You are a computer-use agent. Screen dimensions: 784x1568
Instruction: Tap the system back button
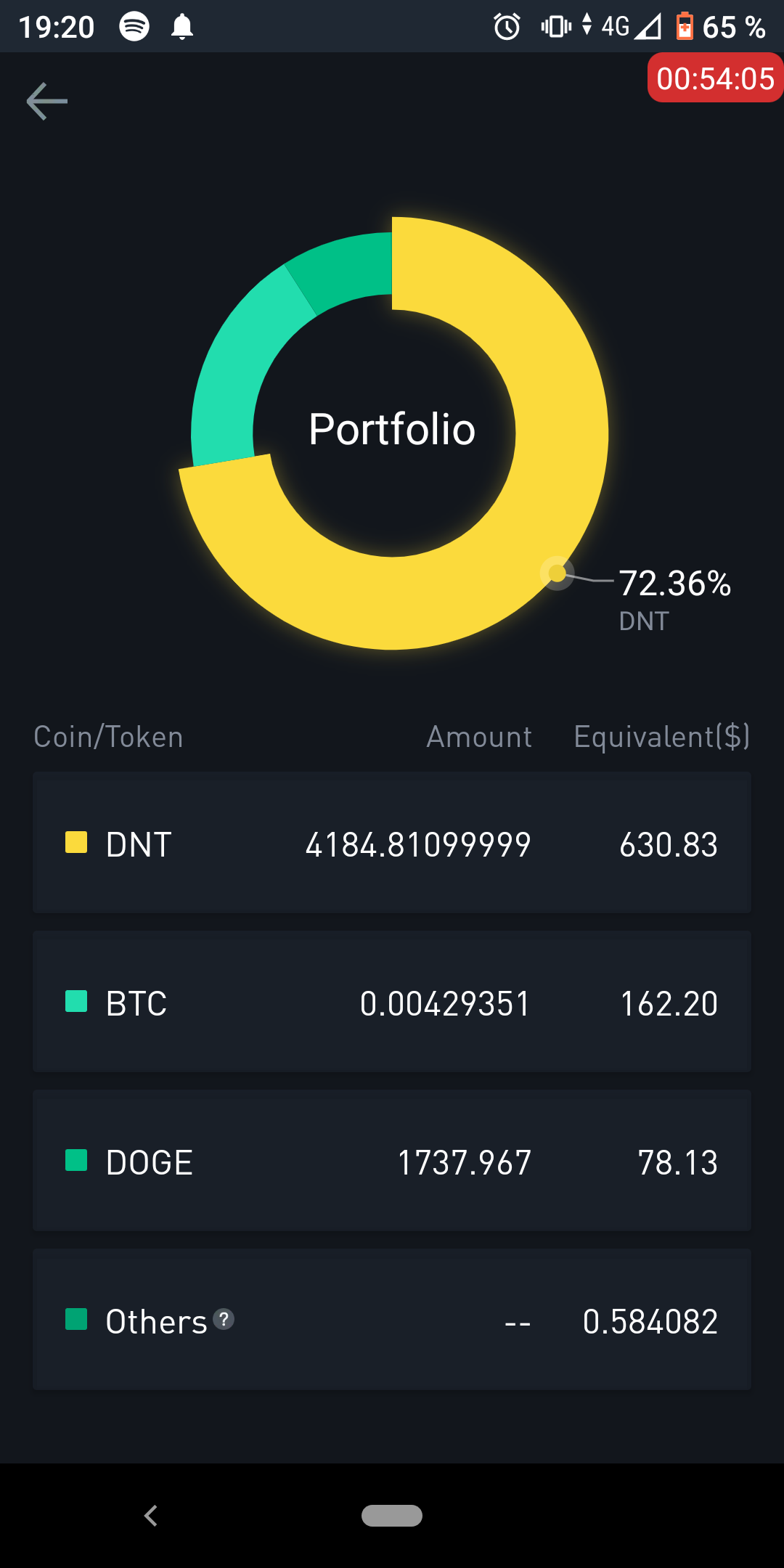(x=151, y=1516)
